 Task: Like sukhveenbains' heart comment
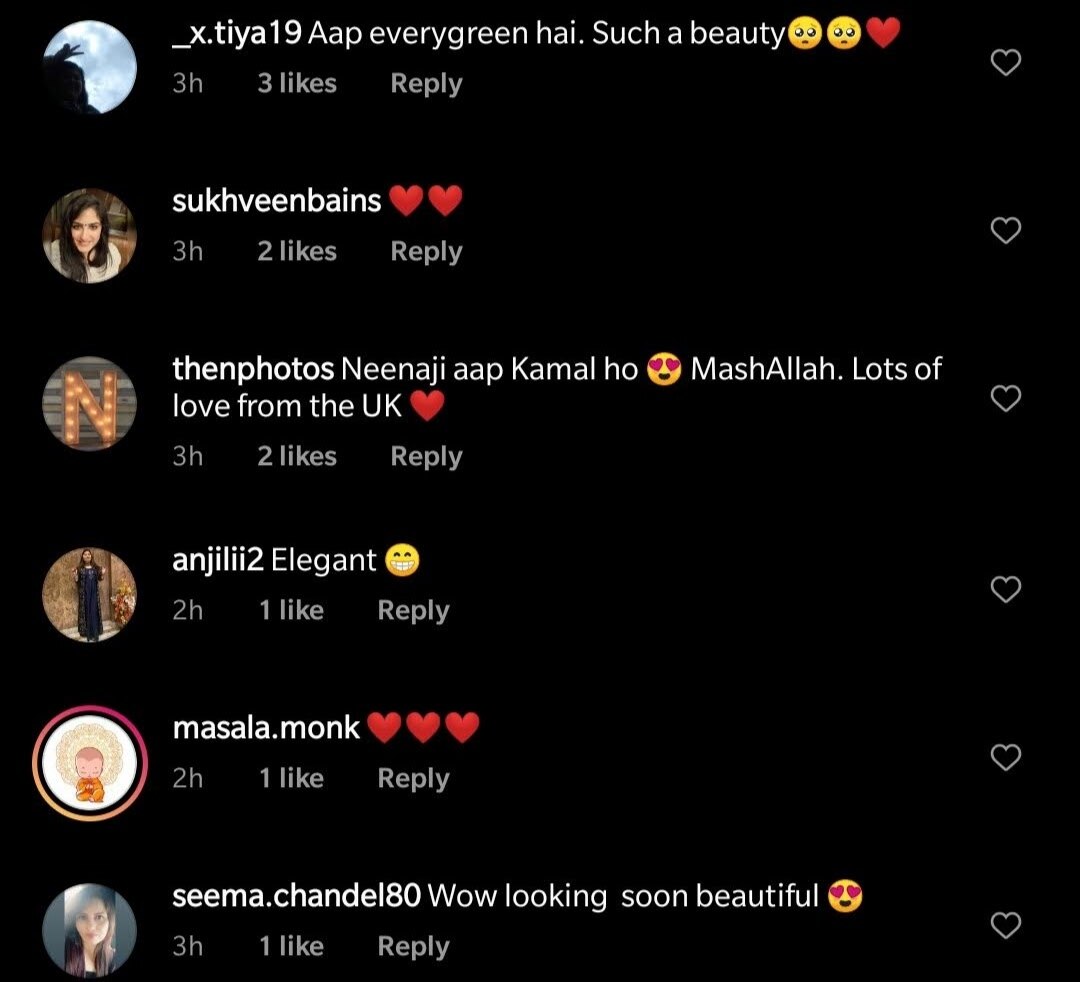(1005, 231)
